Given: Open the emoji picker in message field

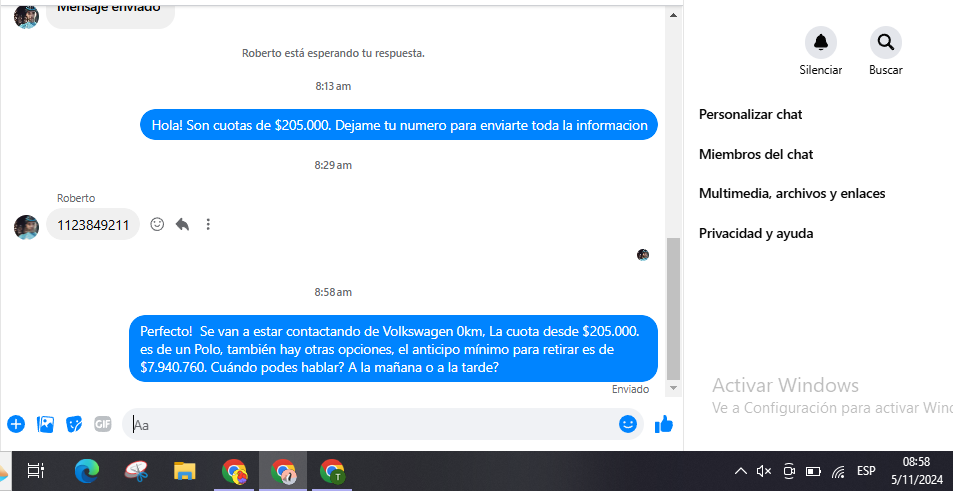Looking at the screenshot, I should pyautogui.click(x=628, y=424).
